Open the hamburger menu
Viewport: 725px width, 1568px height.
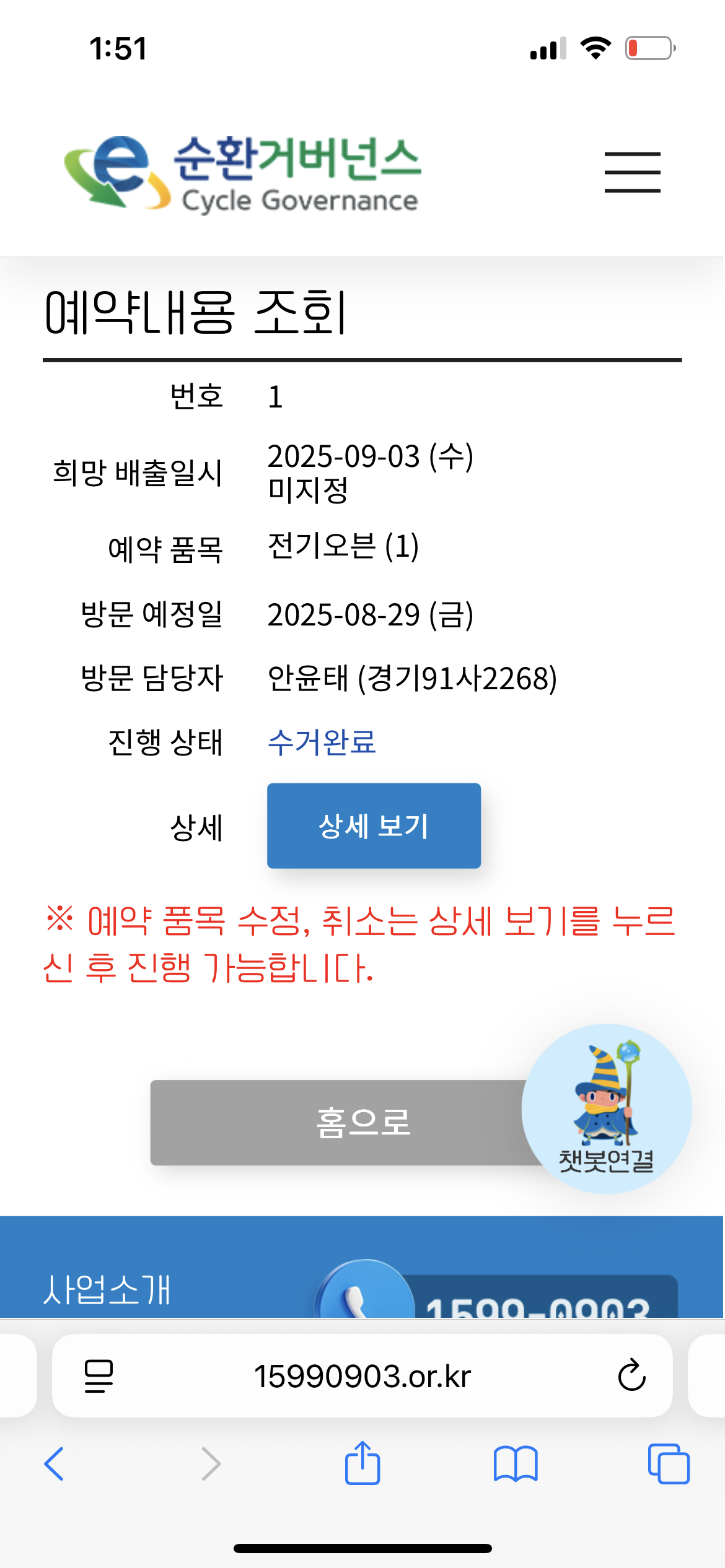tap(632, 172)
